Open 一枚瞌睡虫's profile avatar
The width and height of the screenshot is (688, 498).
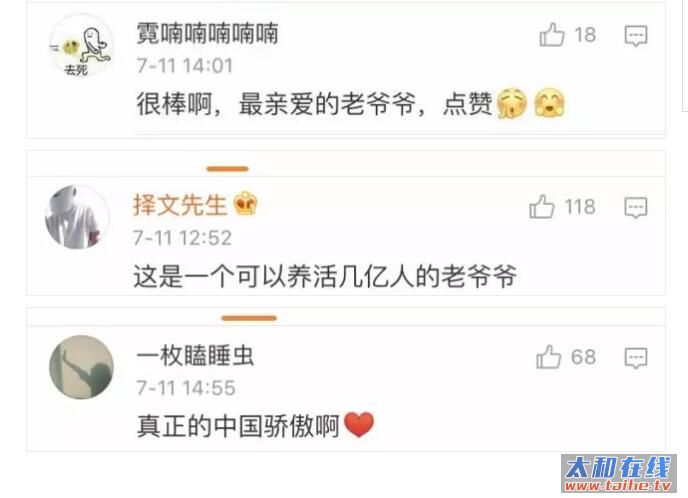coord(80,366)
